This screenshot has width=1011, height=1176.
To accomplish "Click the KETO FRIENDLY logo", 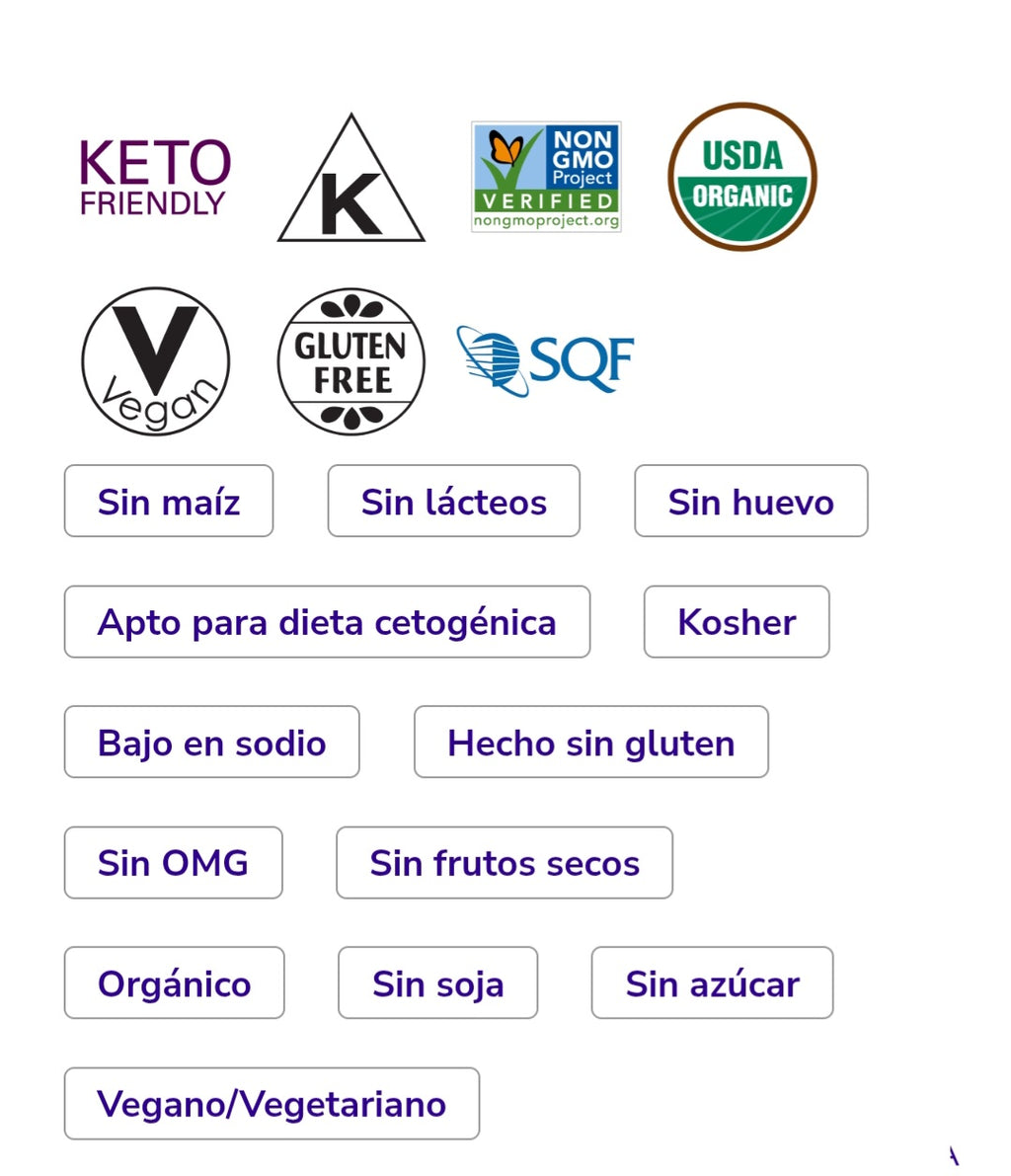I will [x=150, y=176].
